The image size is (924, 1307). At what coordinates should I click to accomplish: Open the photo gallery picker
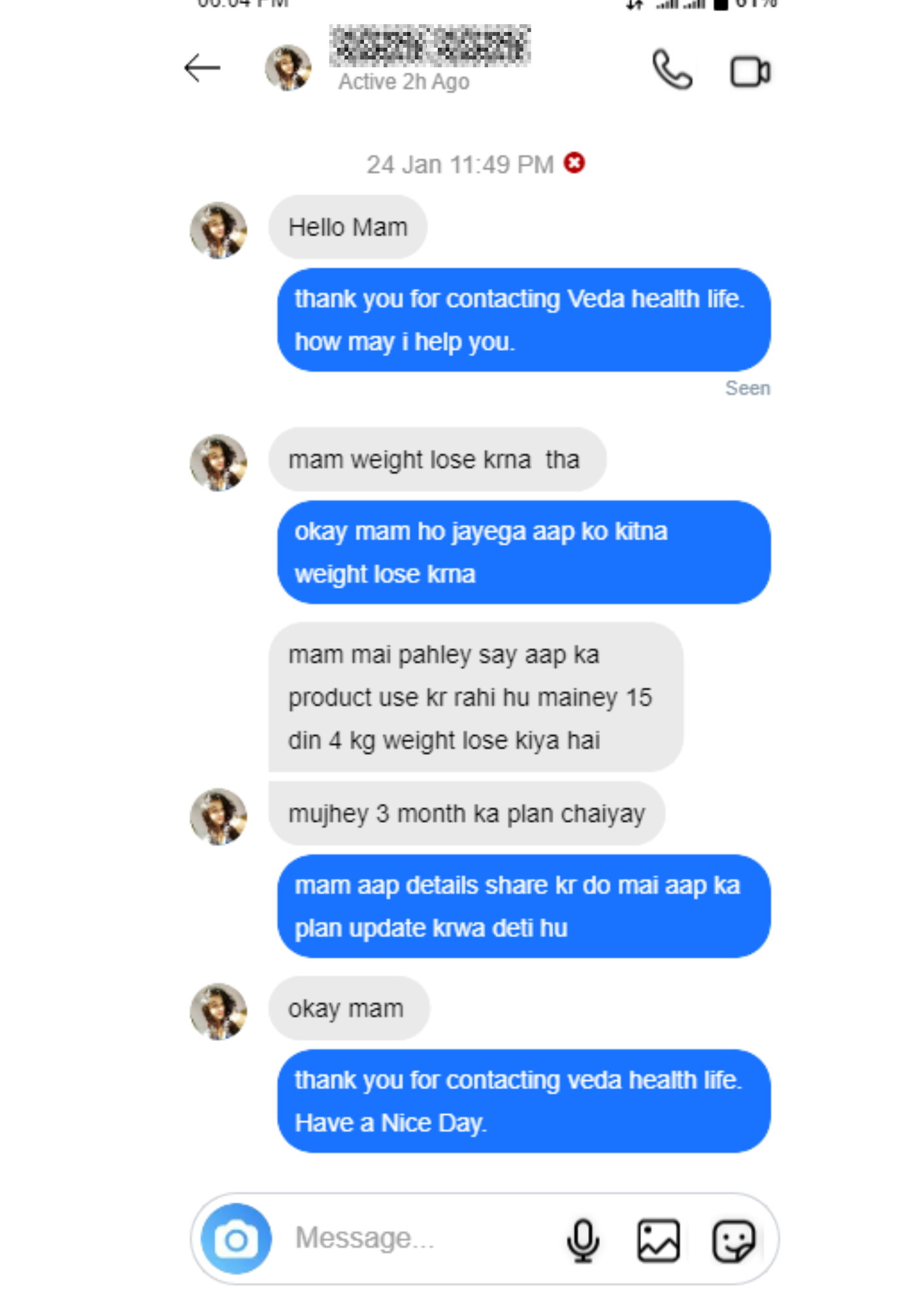point(658,1240)
